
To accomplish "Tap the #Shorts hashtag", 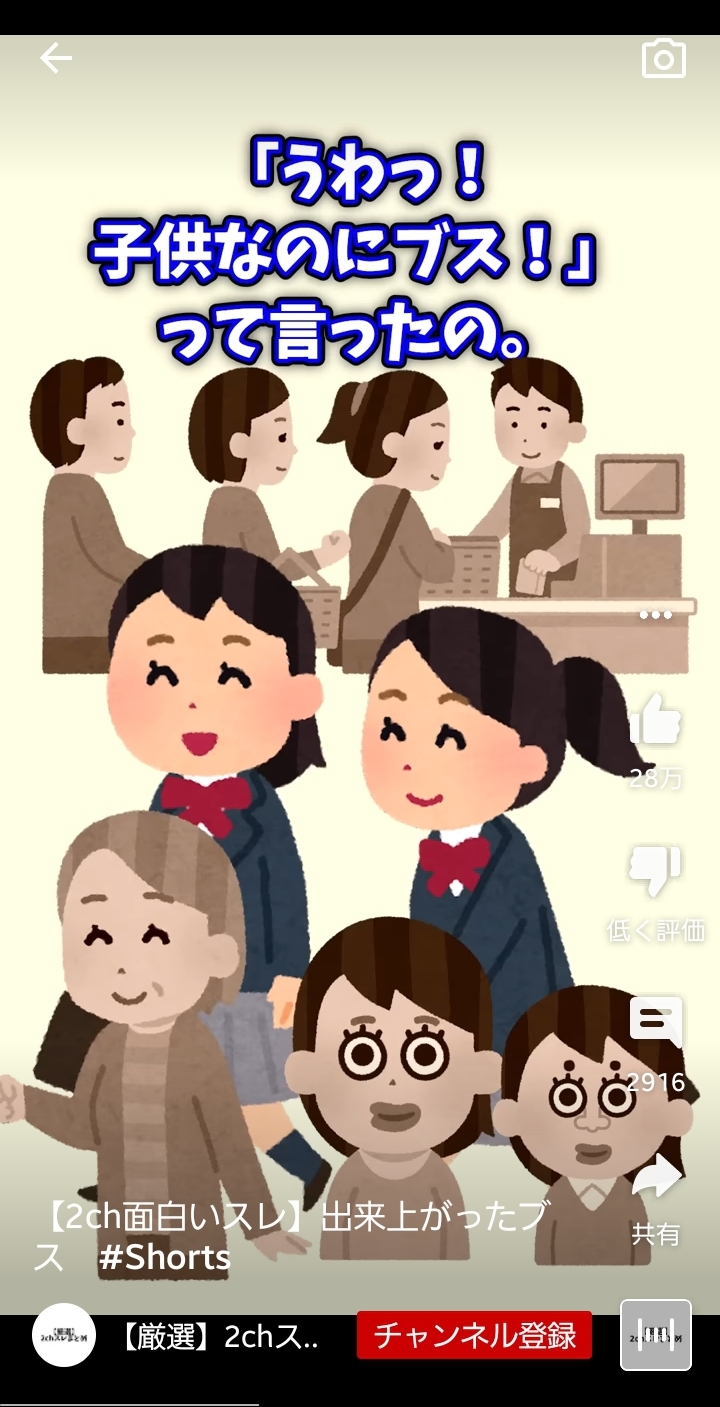I will tap(165, 1258).
